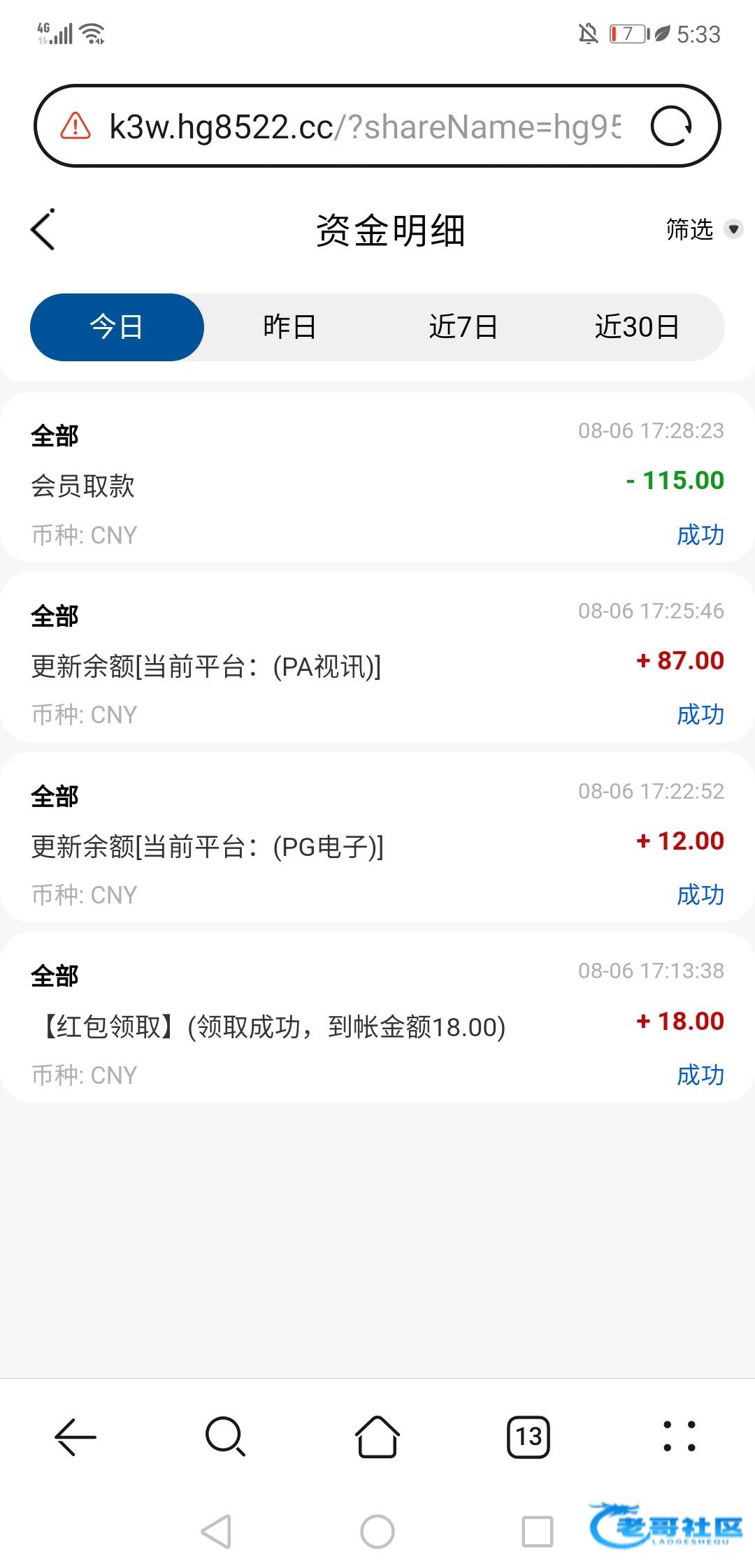Open the 筛选 filter dropdown
The width and height of the screenshot is (755, 1568).
click(x=703, y=229)
